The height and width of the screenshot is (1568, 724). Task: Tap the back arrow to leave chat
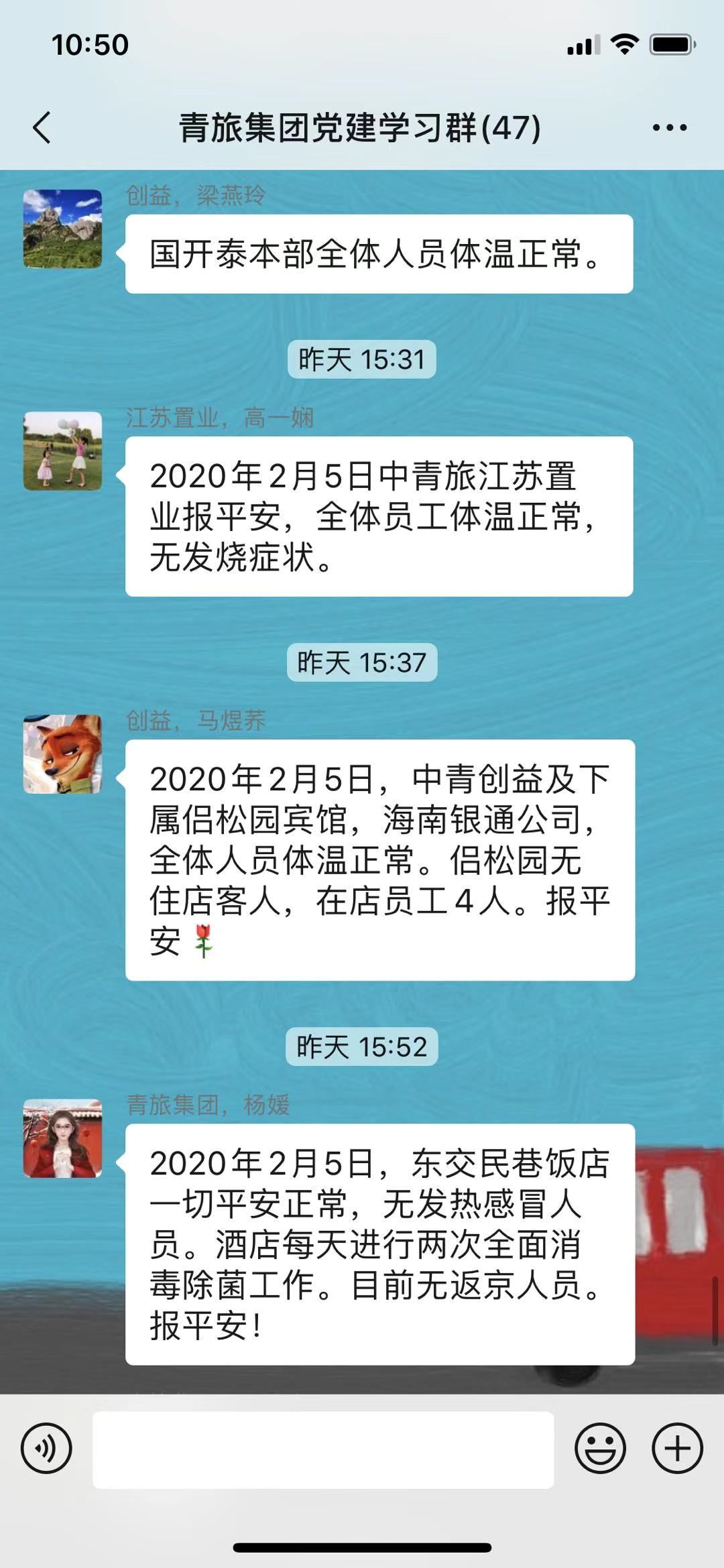click(42, 126)
